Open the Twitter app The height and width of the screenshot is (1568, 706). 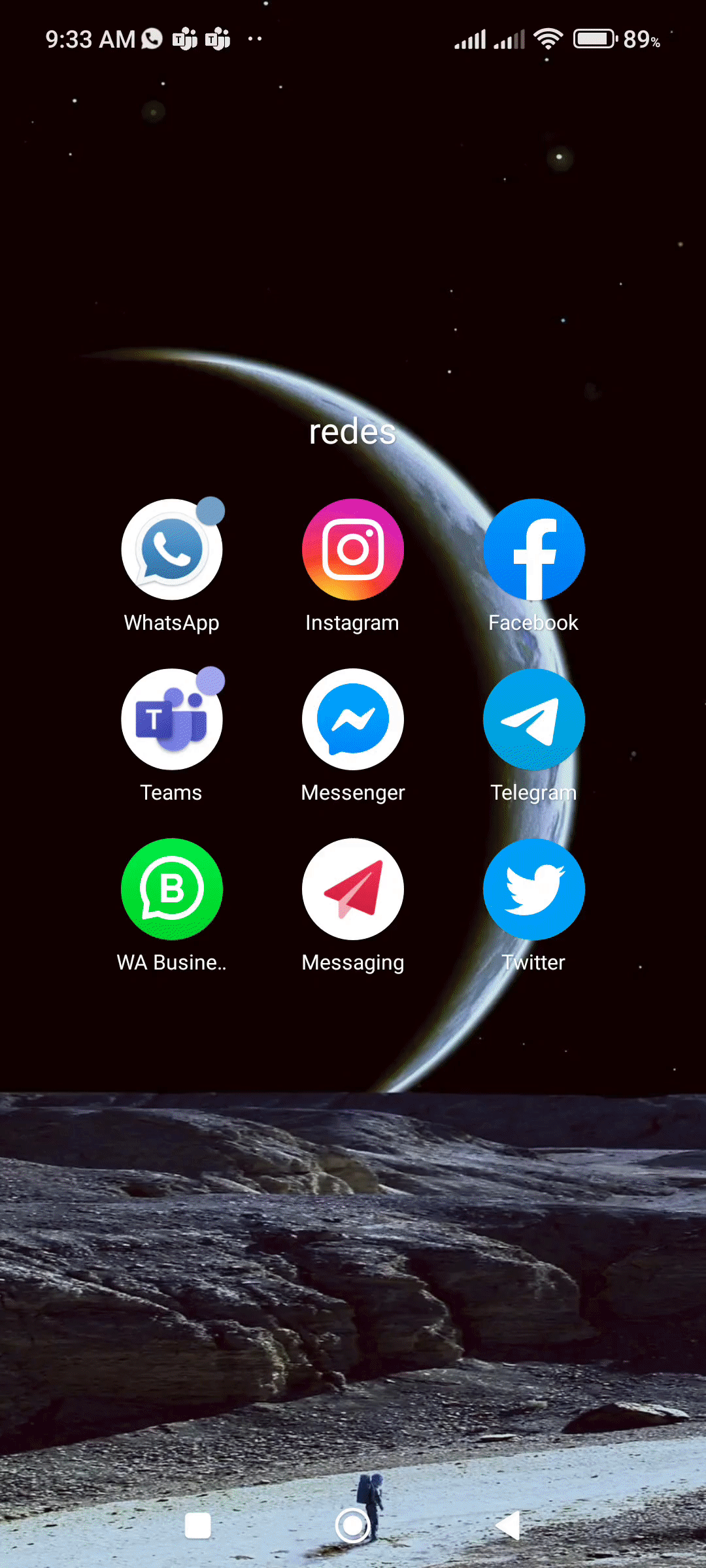click(533, 889)
